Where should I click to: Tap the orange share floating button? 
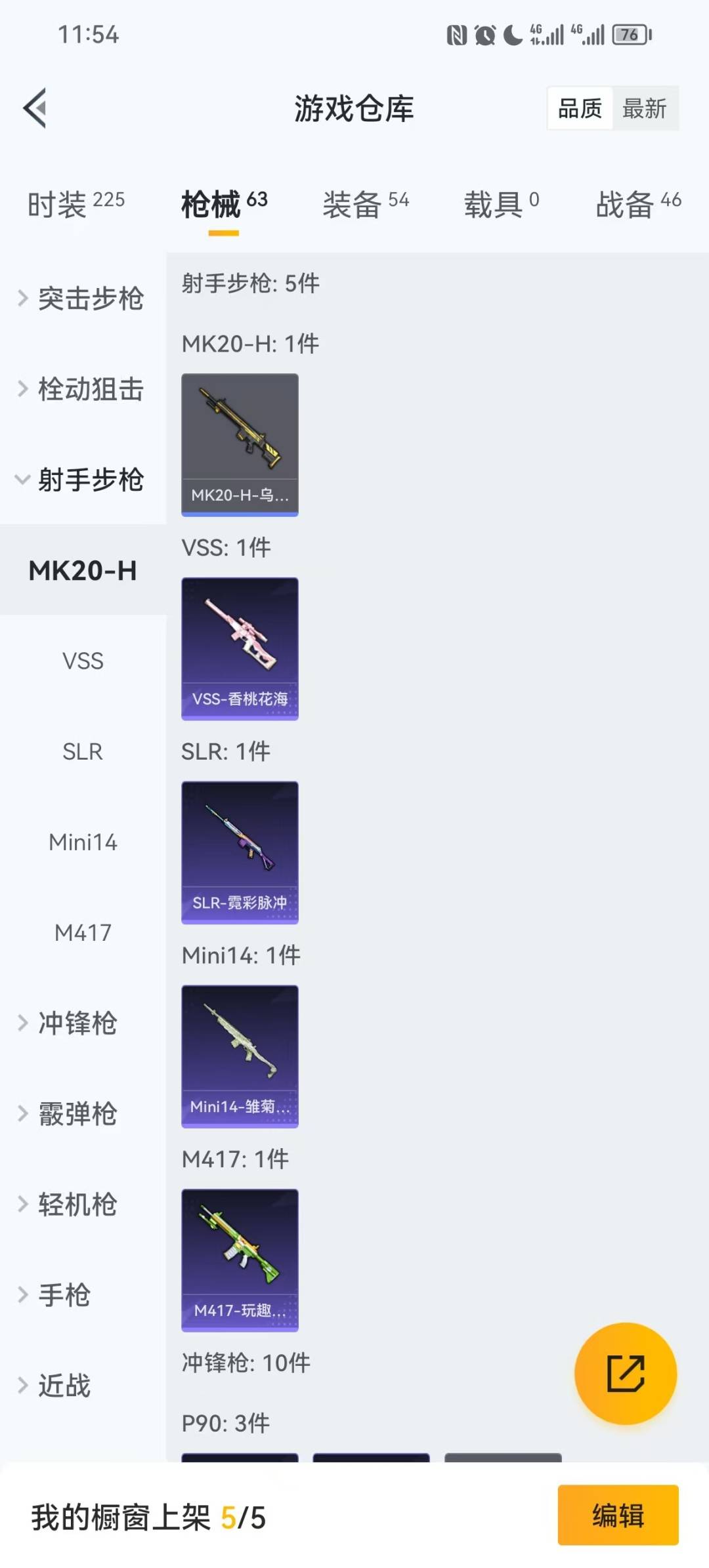tap(625, 1373)
